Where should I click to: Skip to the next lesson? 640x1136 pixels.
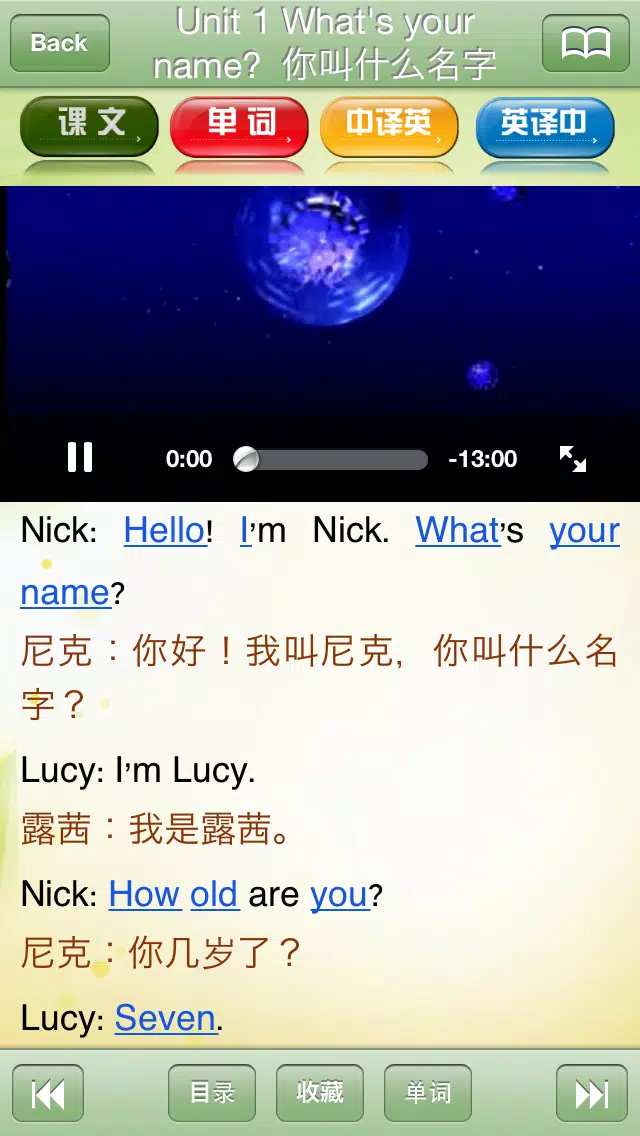[592, 1093]
